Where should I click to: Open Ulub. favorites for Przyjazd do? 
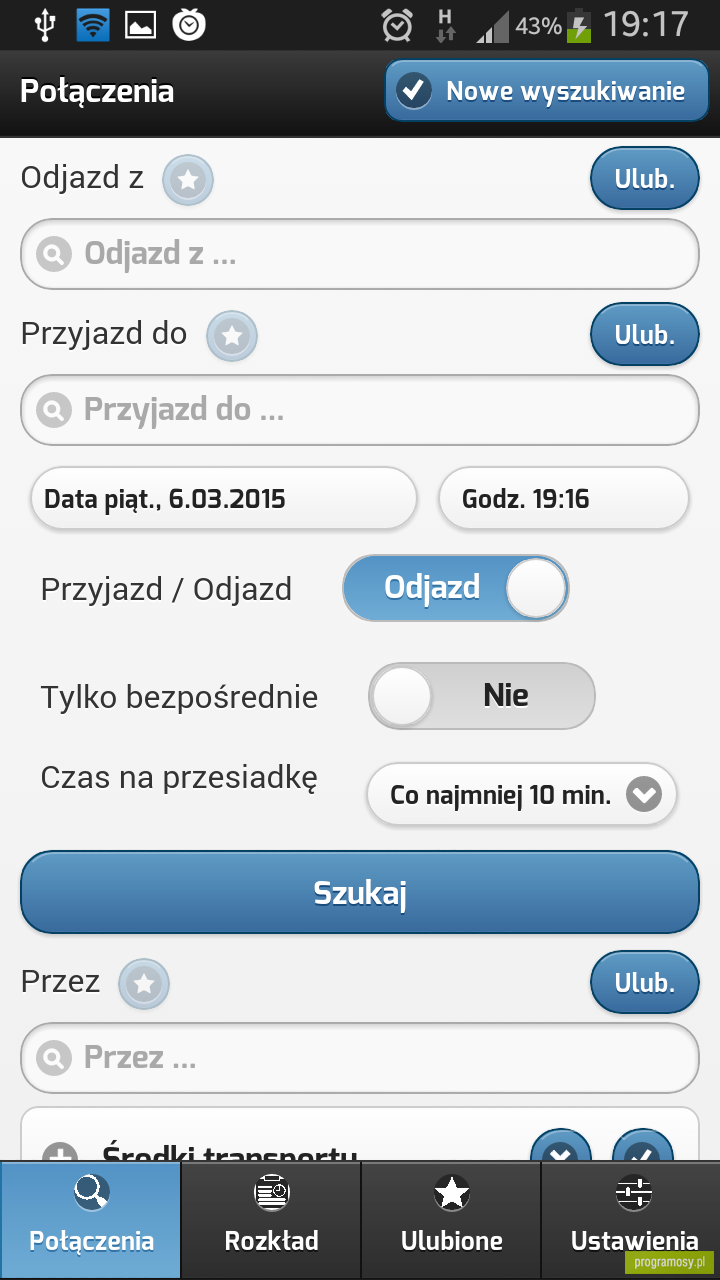tap(644, 335)
